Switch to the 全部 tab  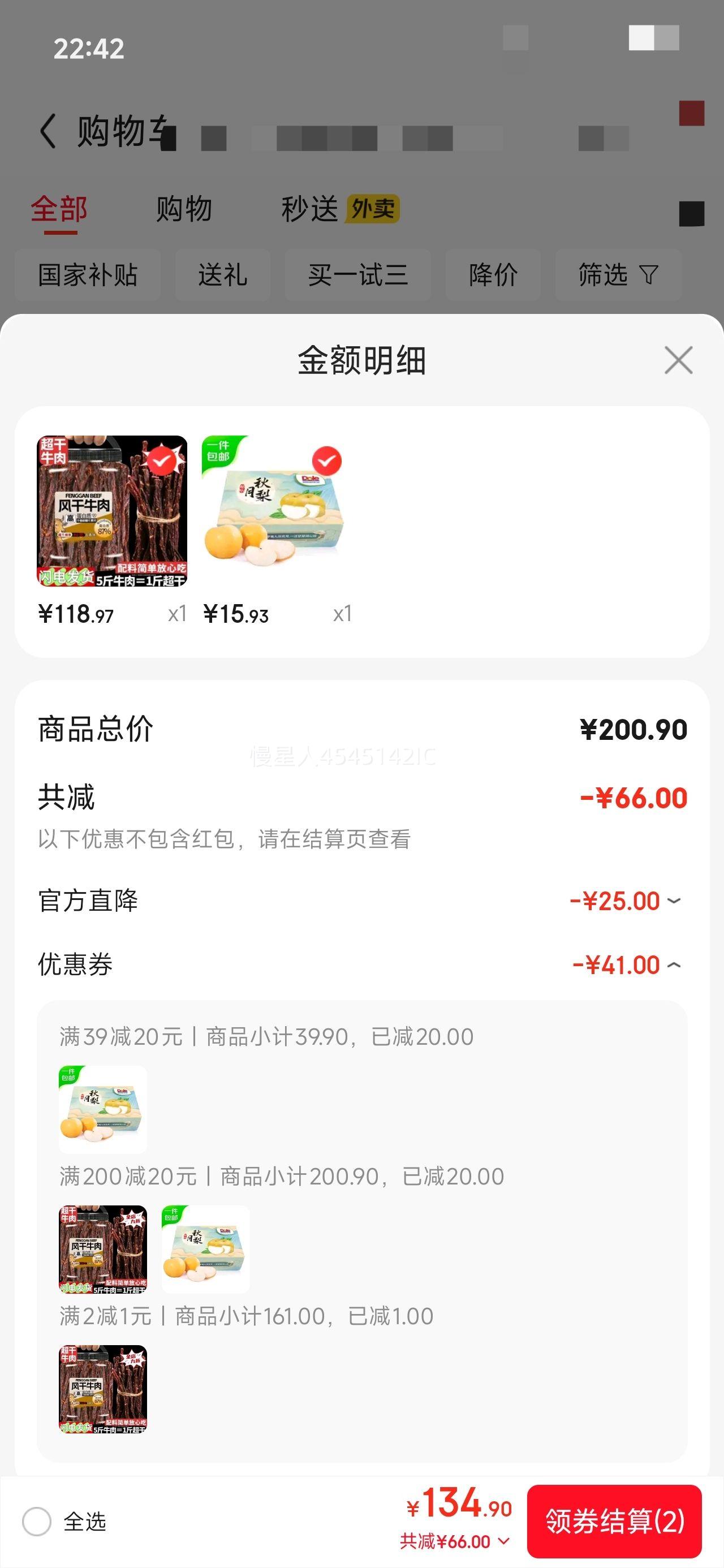tap(59, 209)
